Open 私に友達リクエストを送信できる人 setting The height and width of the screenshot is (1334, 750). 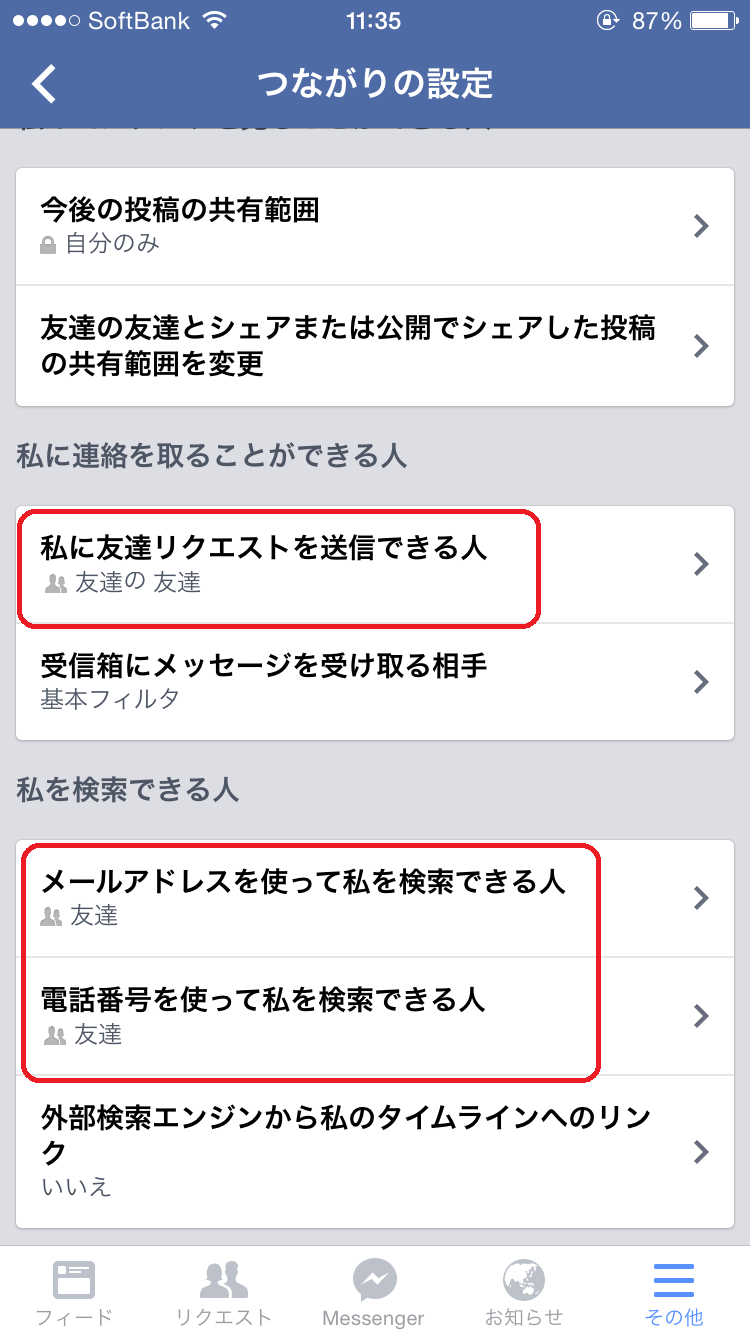tap(375, 564)
